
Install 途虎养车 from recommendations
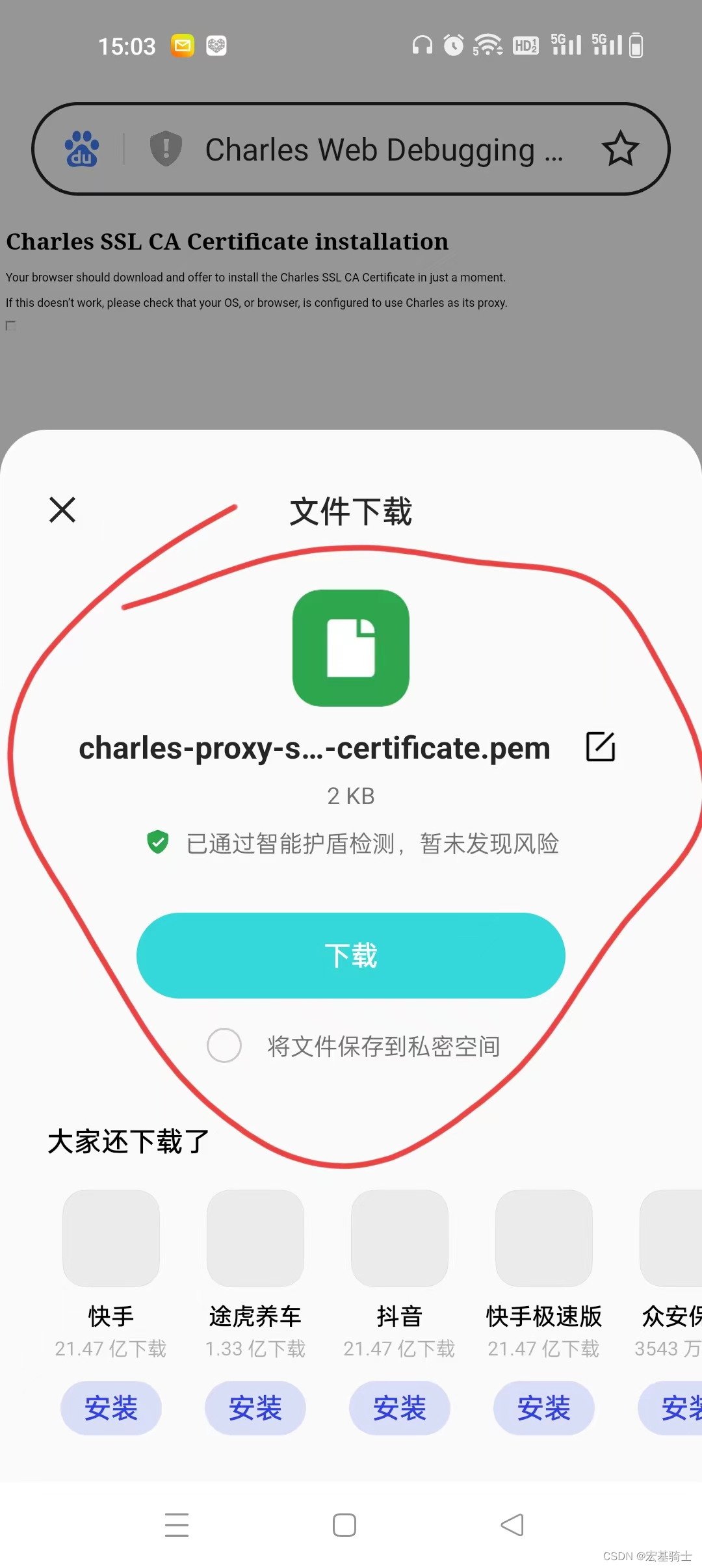click(x=255, y=1408)
